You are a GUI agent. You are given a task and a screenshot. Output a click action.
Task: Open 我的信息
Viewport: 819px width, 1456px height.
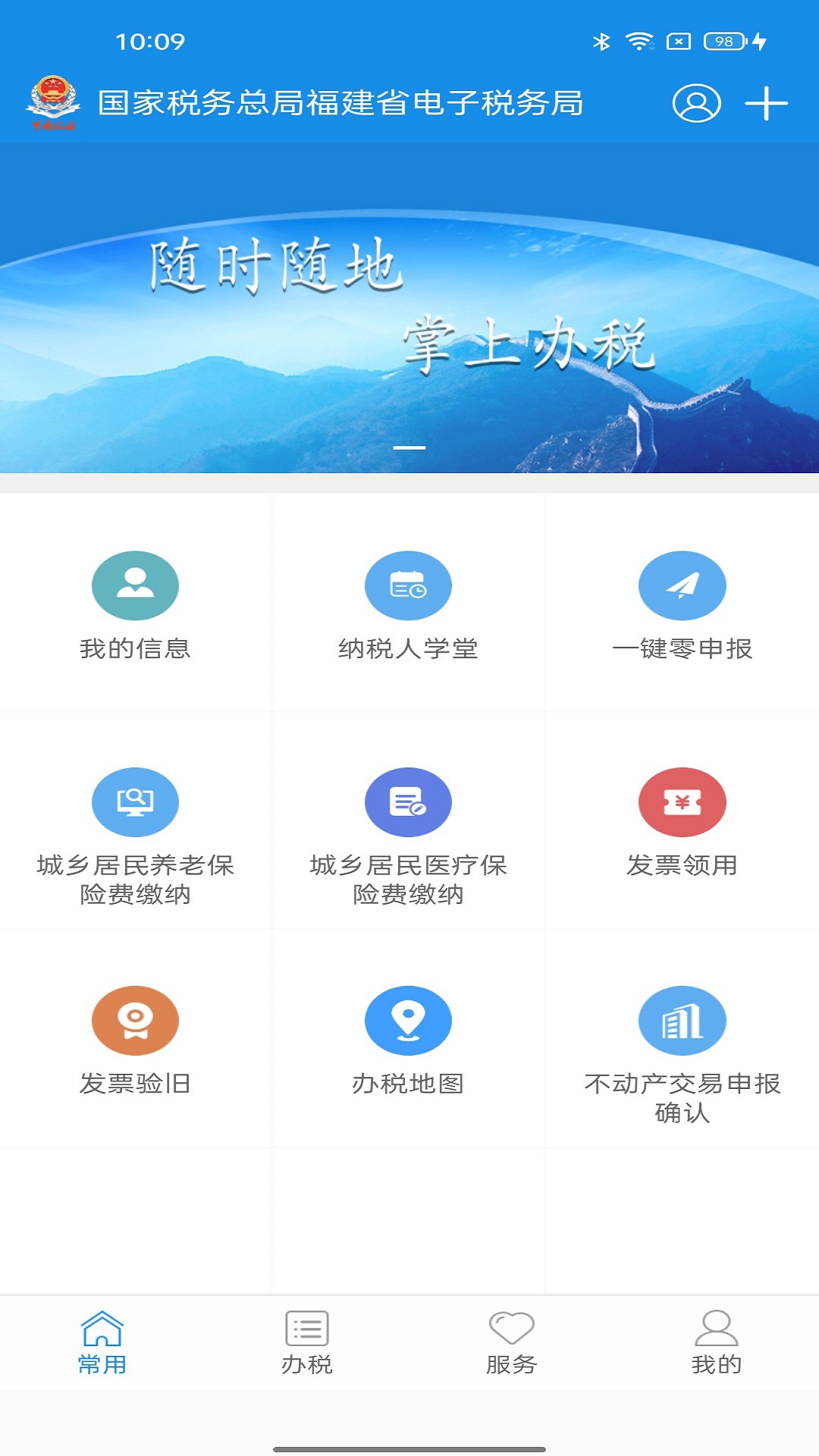[135, 604]
